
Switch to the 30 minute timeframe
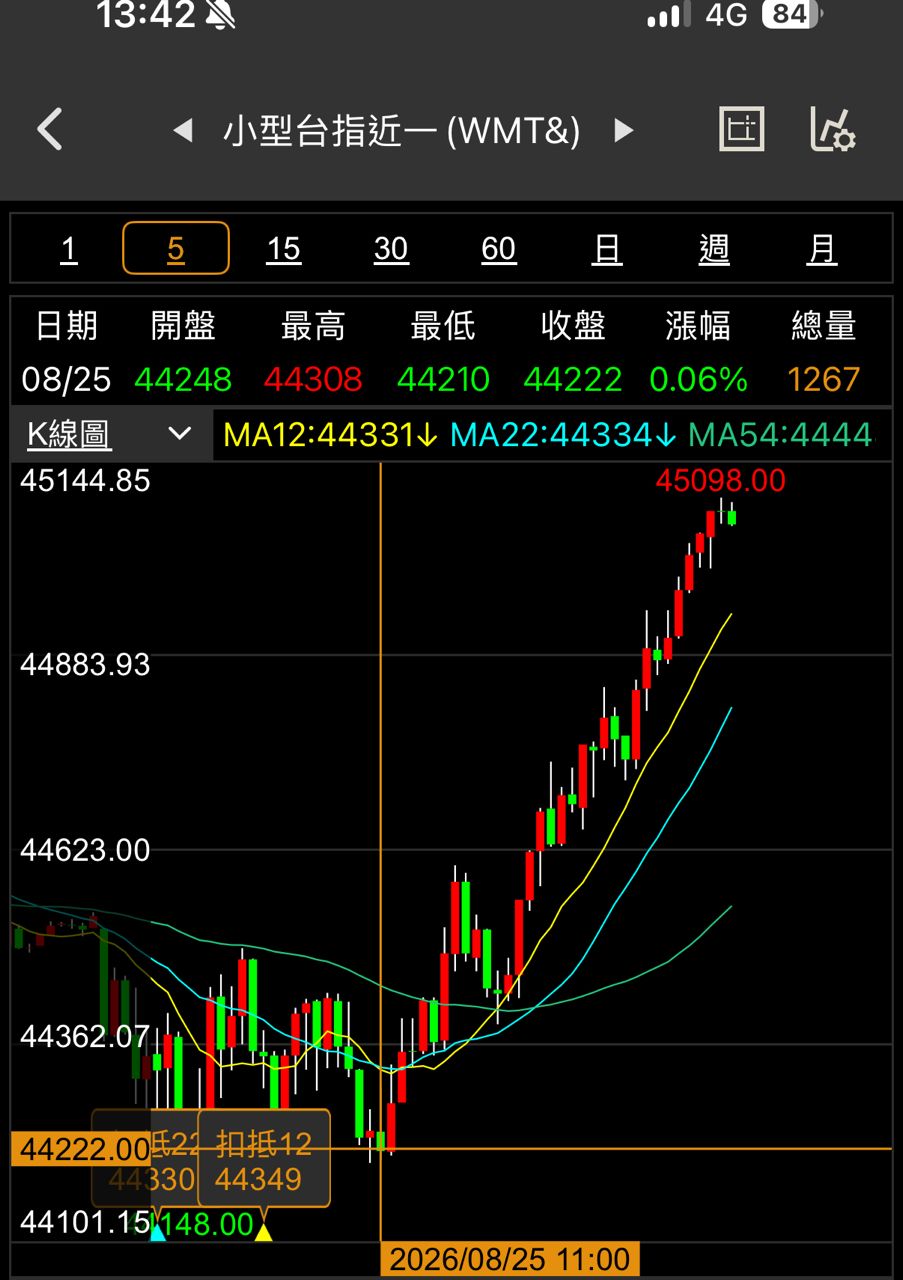(391, 249)
